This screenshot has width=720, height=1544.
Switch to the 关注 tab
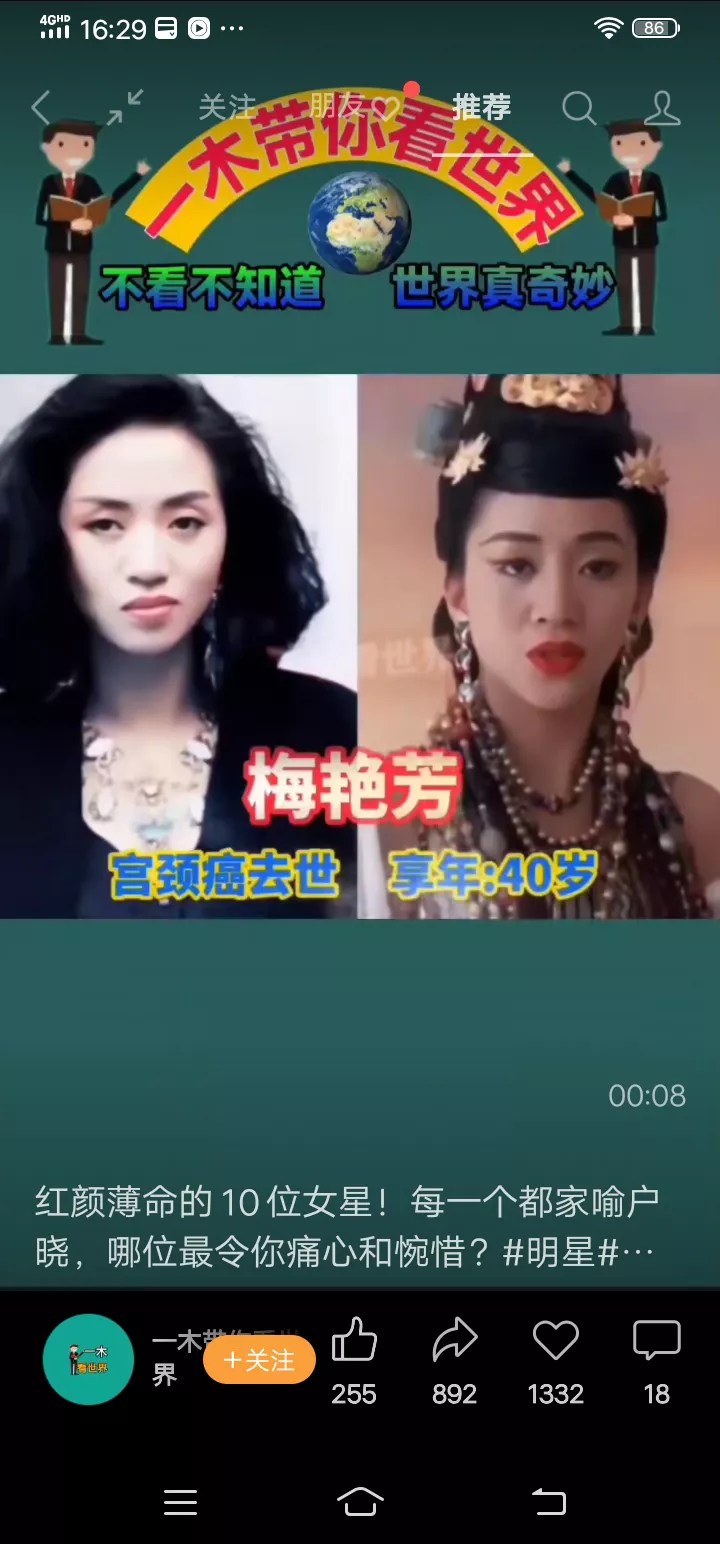coord(227,107)
